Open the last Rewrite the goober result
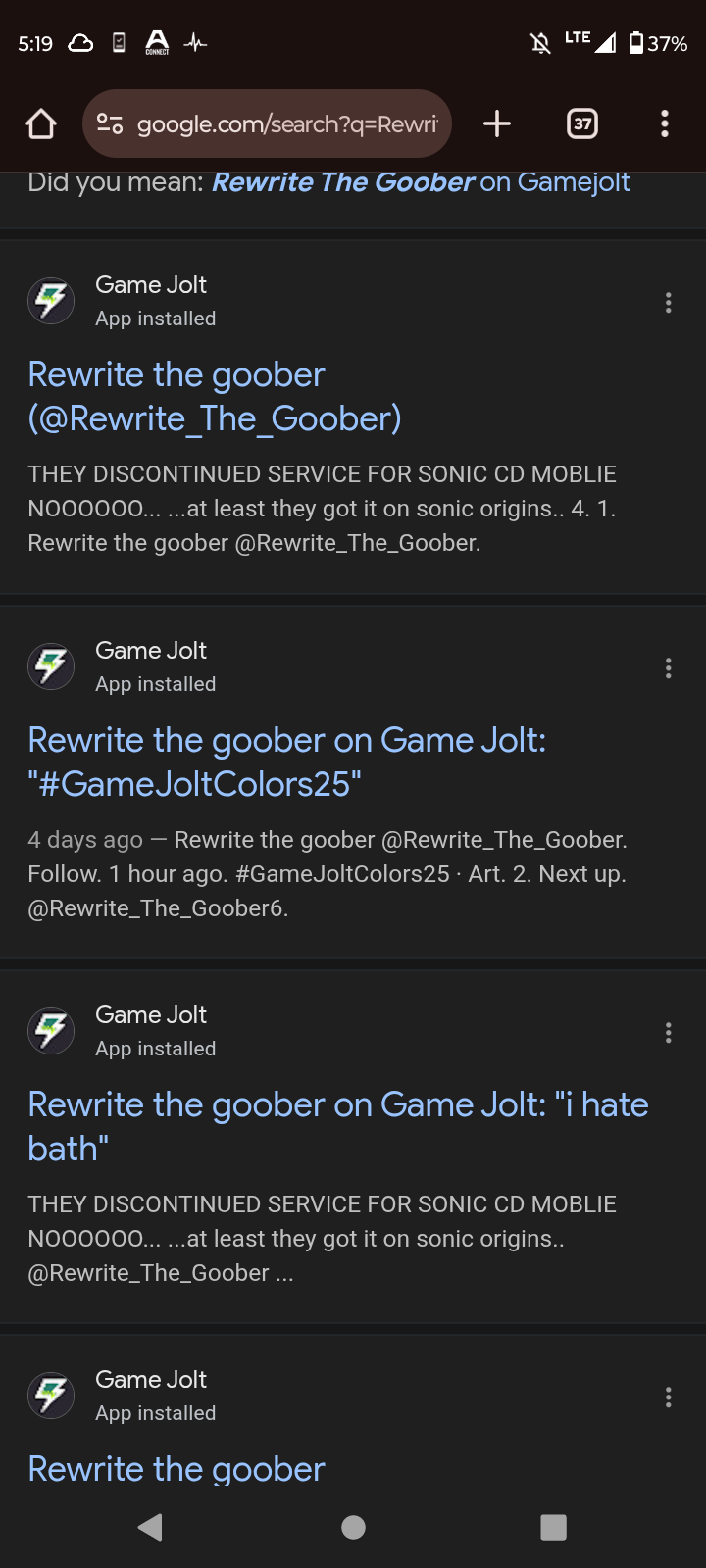Screen dimensions: 706x1568 pos(176,1469)
